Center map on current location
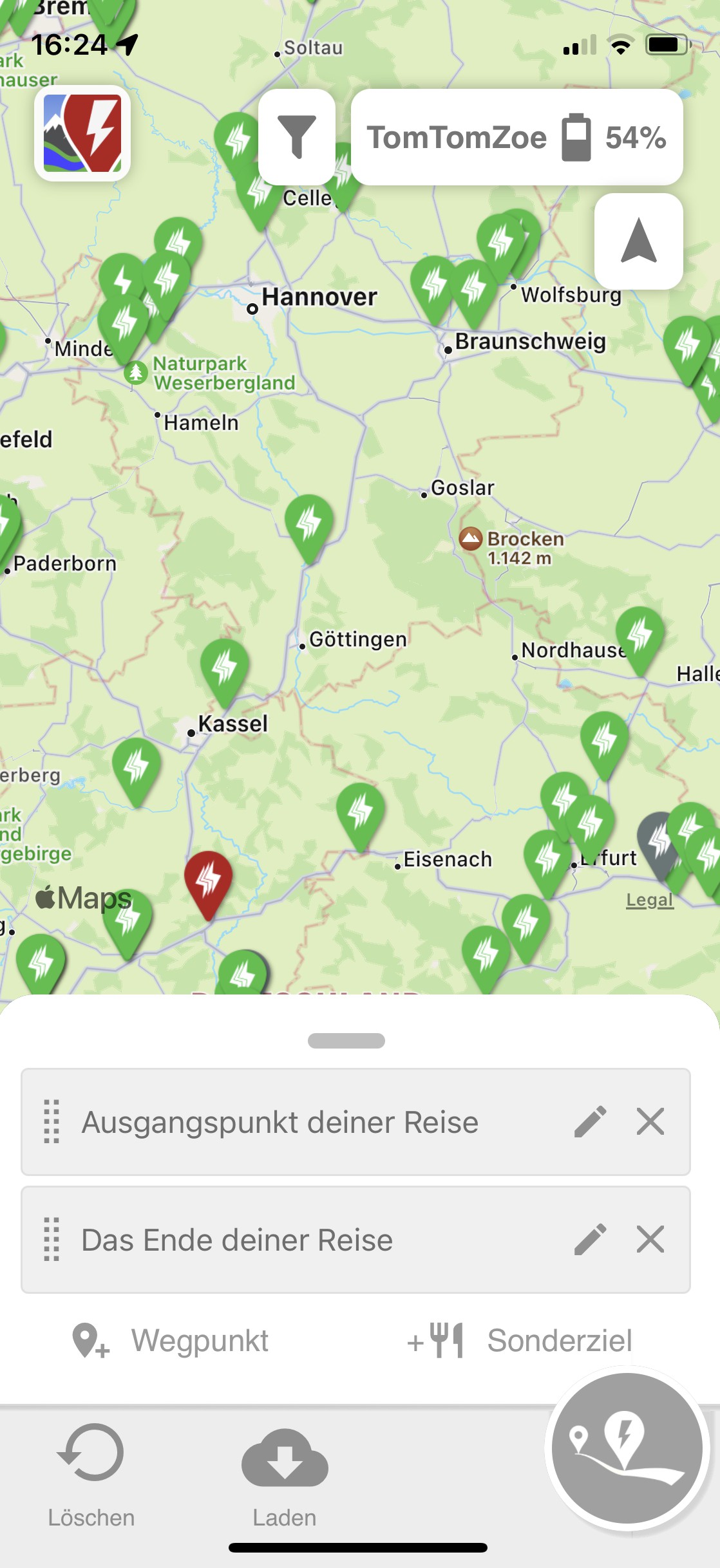The width and height of the screenshot is (720, 1568). pyautogui.click(x=638, y=241)
